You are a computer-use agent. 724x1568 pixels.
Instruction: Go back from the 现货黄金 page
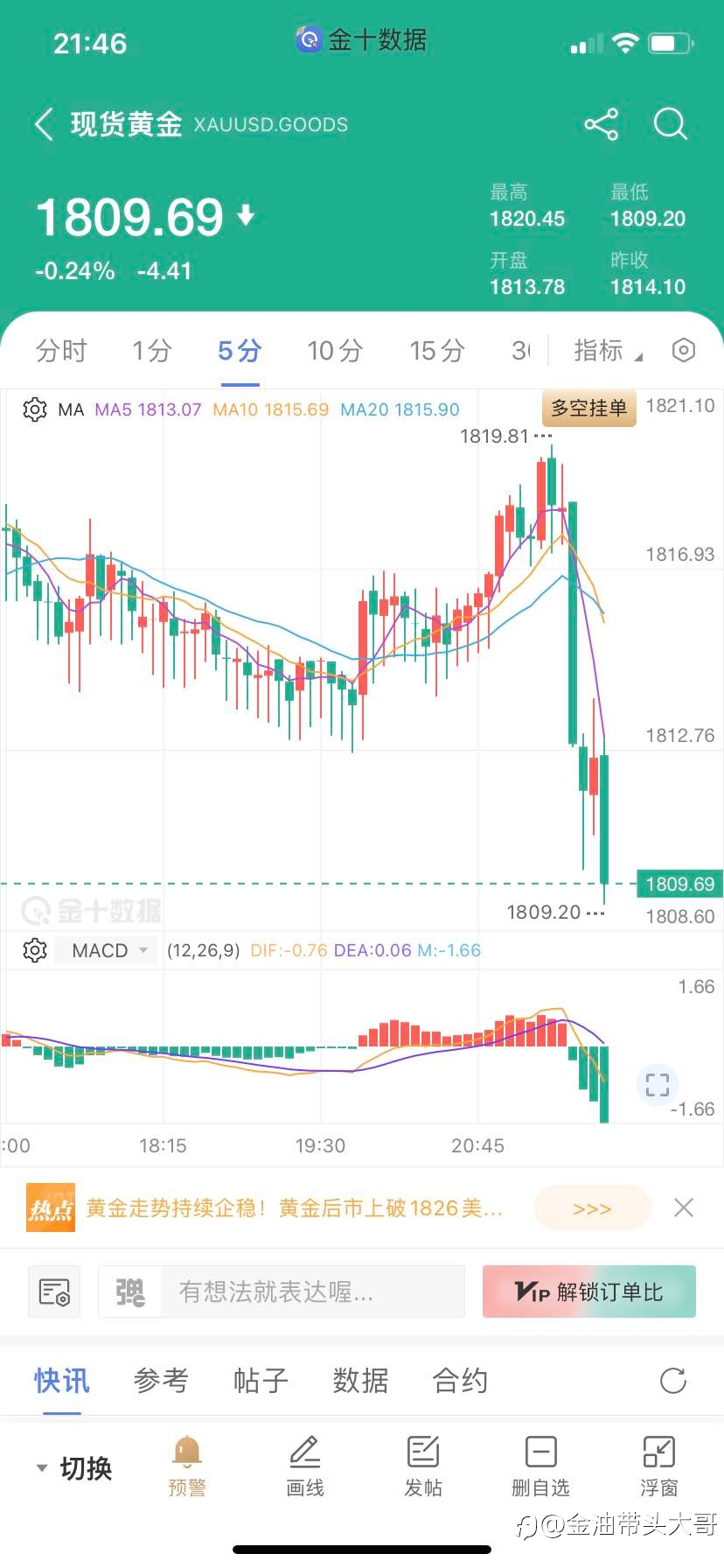point(44,124)
